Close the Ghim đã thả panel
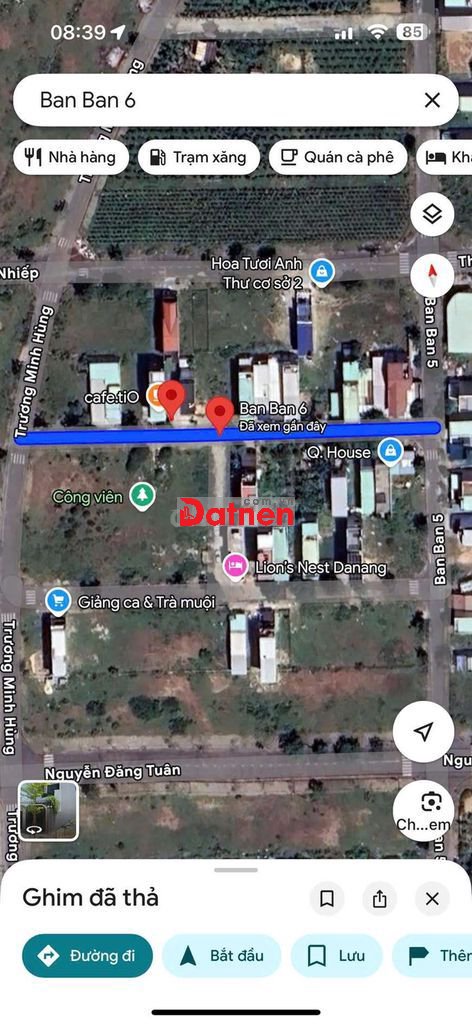472x1024 pixels. pos(432,899)
